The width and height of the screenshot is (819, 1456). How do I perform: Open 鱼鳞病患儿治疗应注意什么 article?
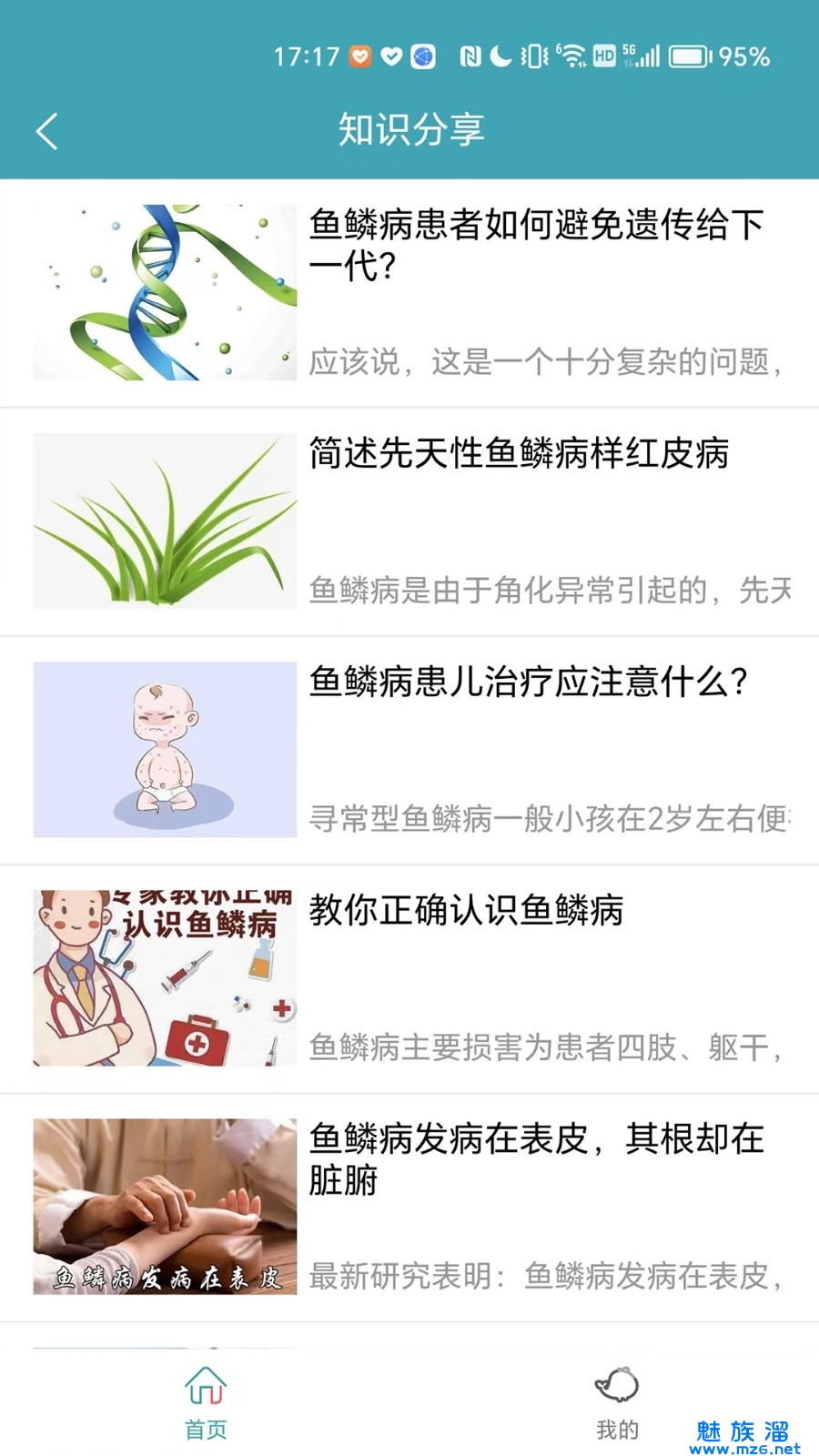528,682
